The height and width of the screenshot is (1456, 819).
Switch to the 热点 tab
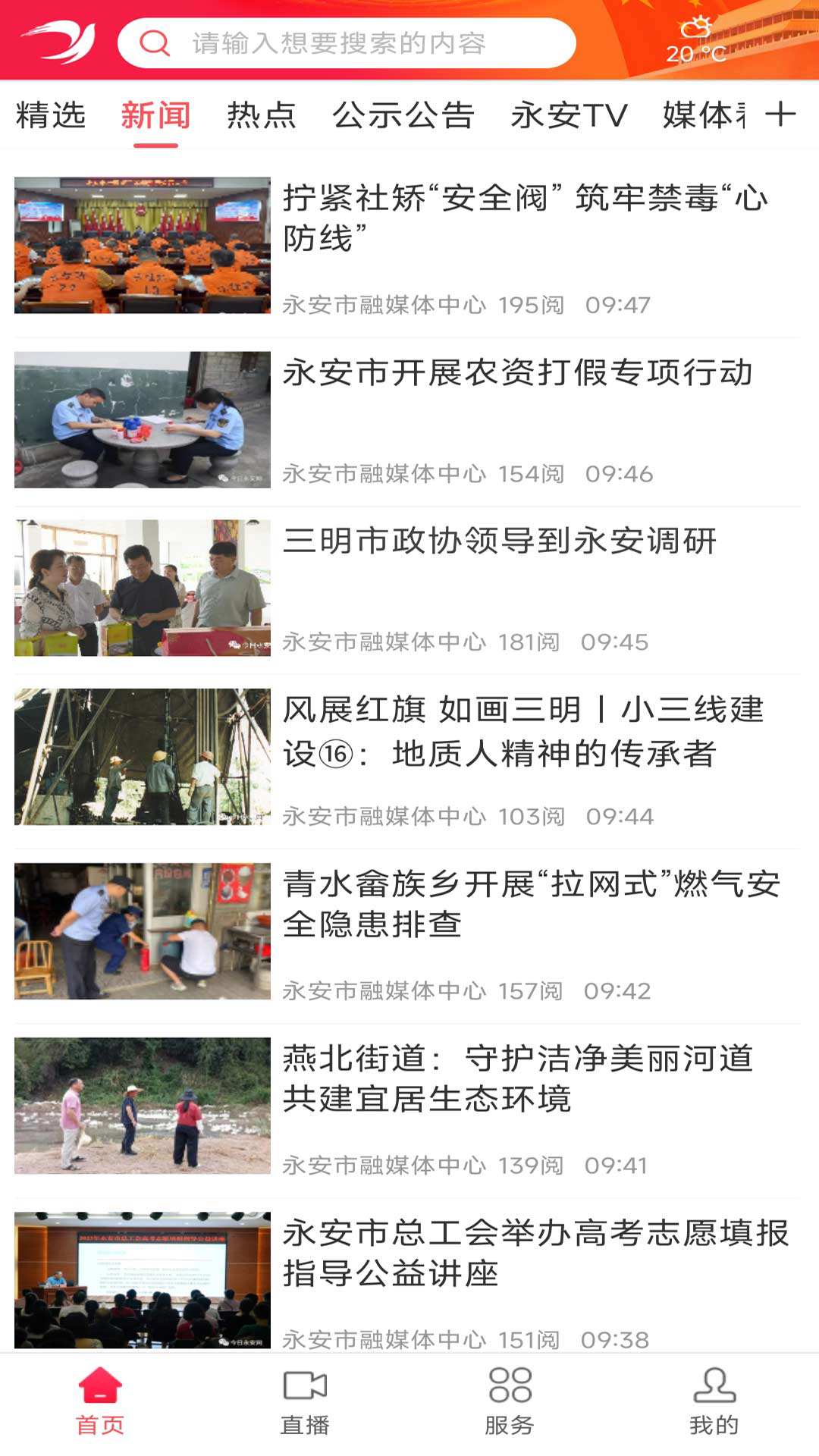click(x=261, y=115)
